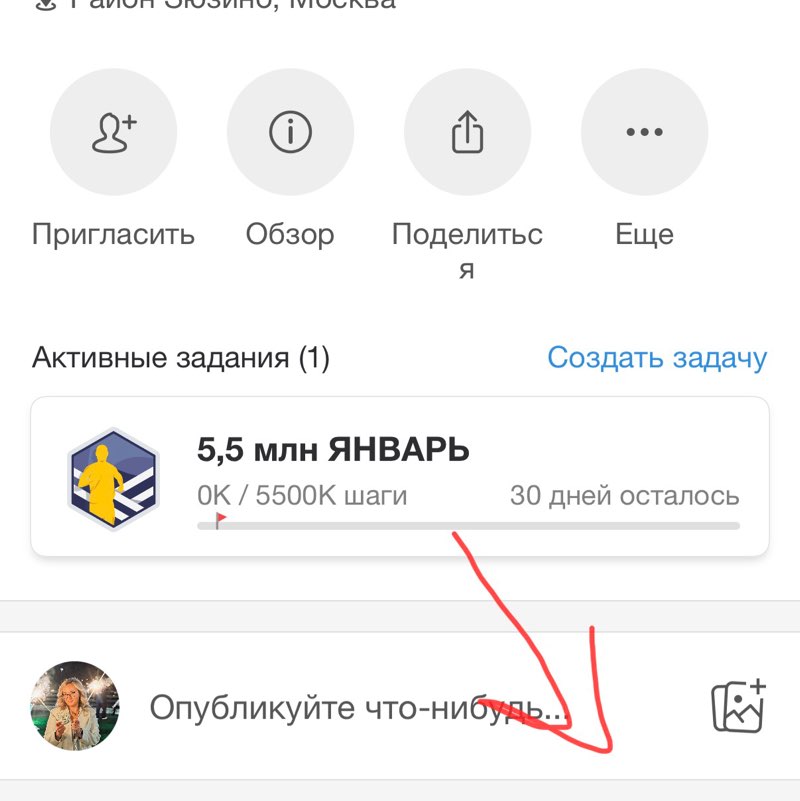Open the Обзор info icon

pyautogui.click(x=290, y=131)
